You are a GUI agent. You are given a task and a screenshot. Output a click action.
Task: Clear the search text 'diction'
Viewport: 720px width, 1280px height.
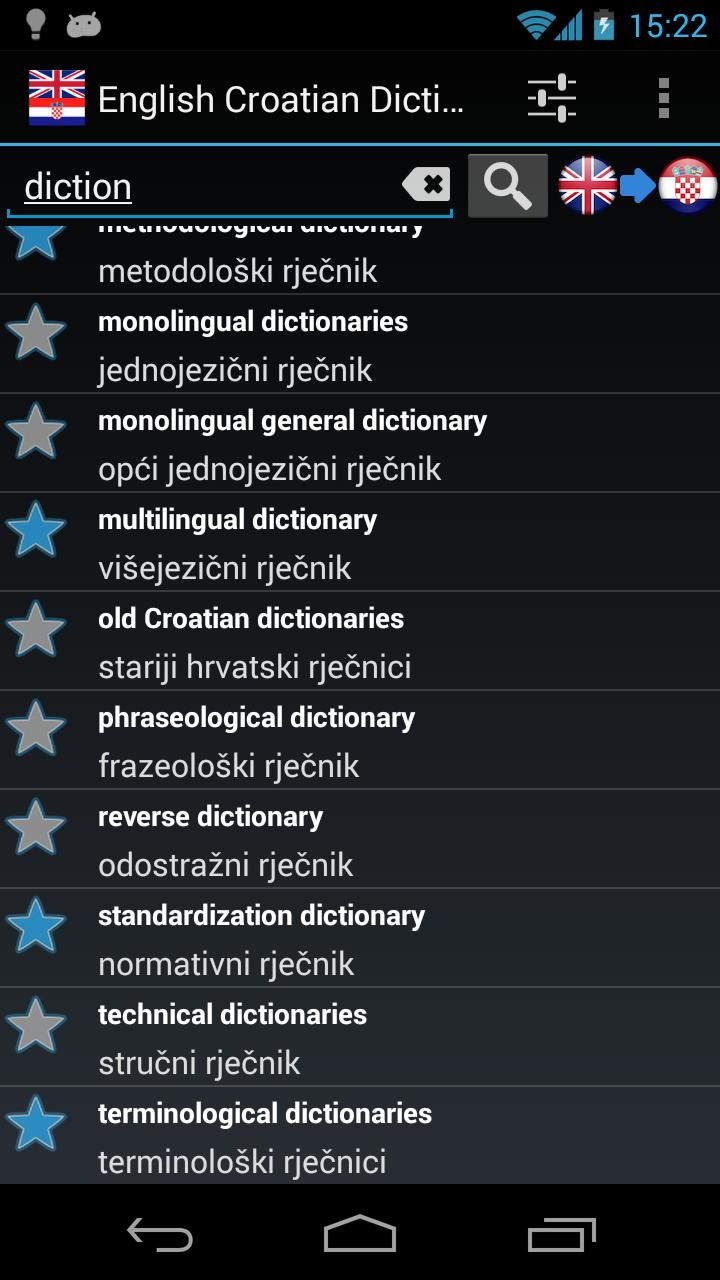tap(427, 185)
